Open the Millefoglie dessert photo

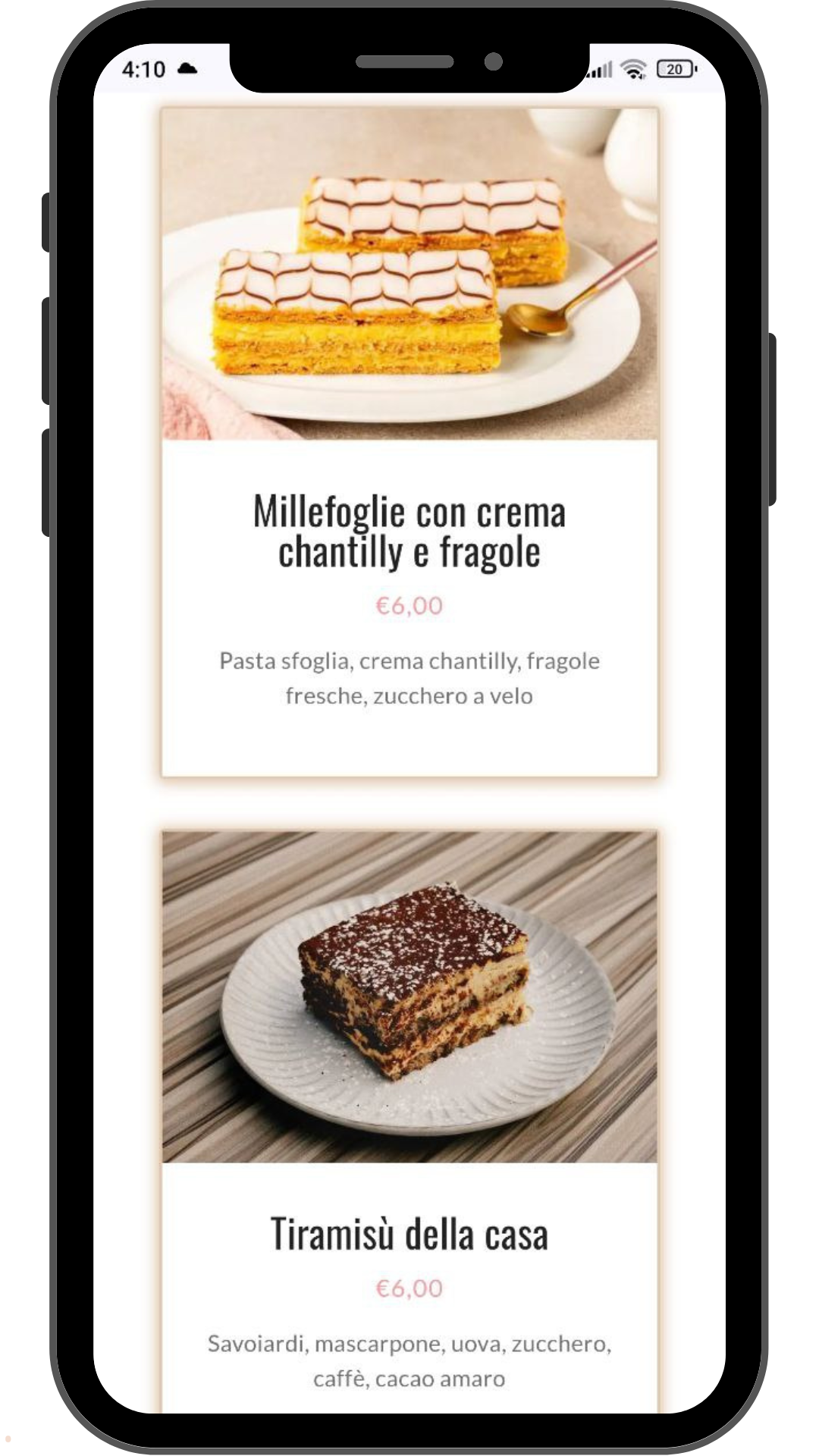tap(409, 273)
